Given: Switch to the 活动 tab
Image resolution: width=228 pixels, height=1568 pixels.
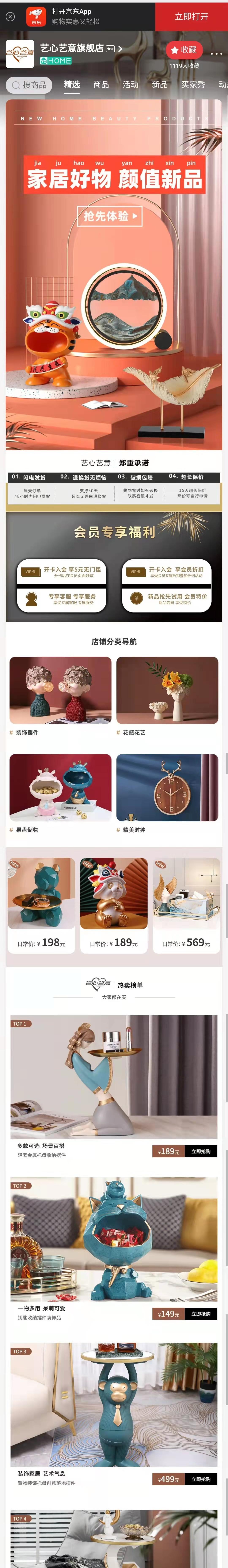Looking at the screenshot, I should tap(130, 85).
